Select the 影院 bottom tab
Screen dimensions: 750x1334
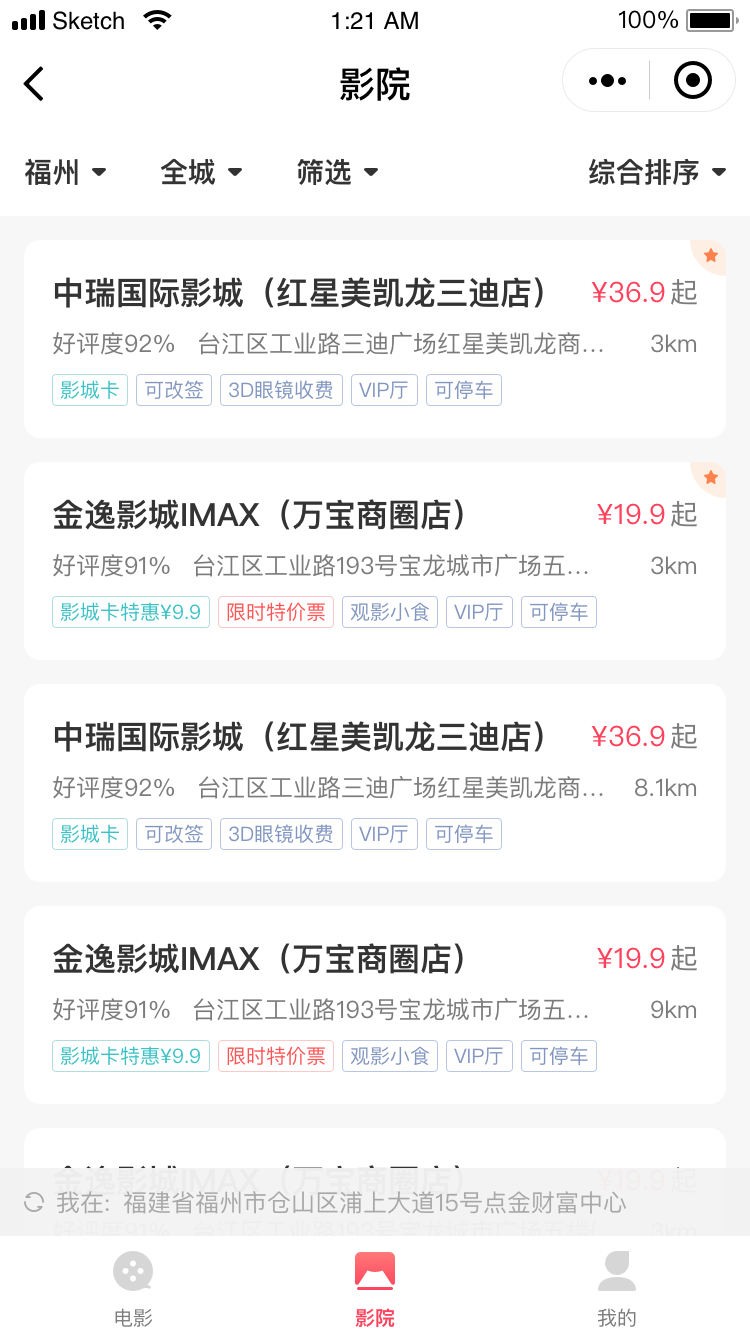375,1288
